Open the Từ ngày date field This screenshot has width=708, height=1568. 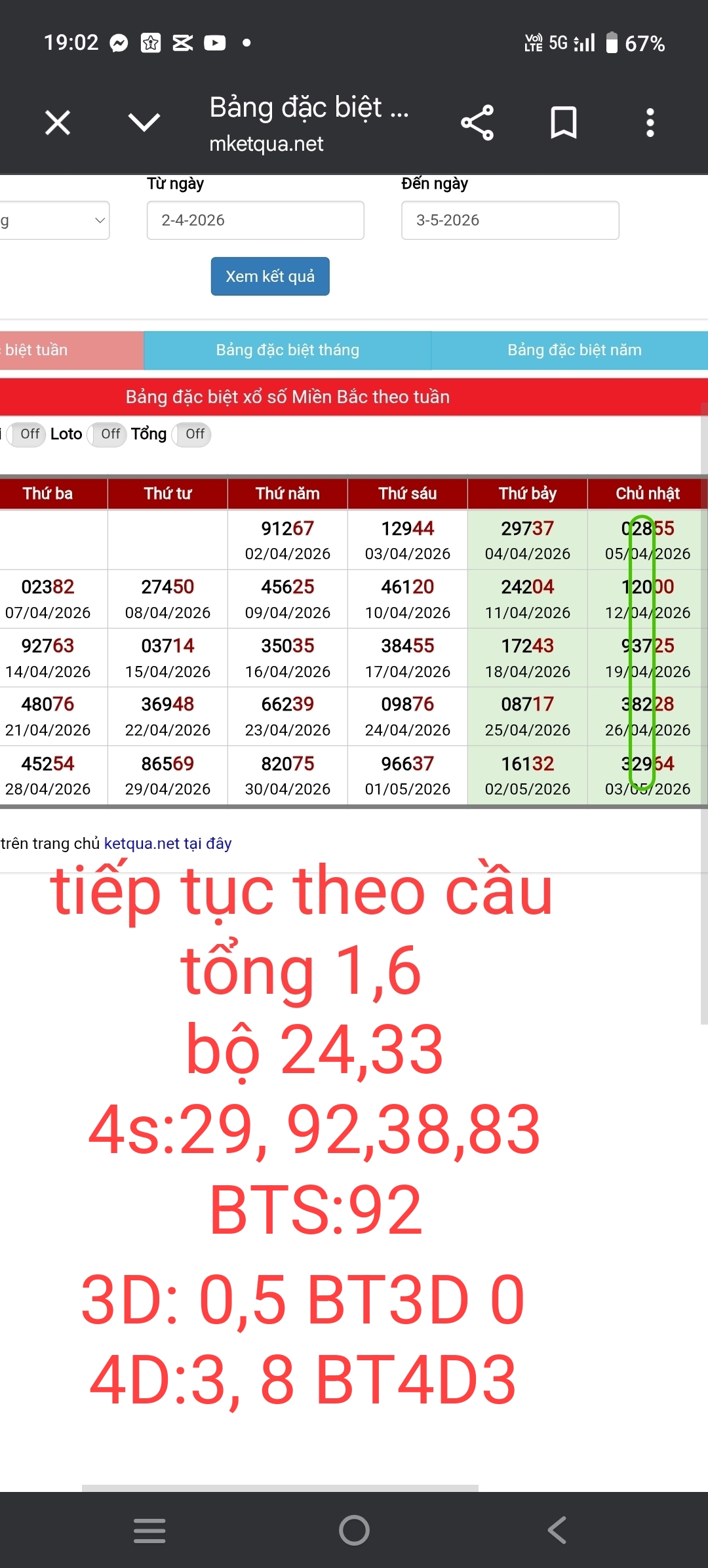tap(256, 220)
